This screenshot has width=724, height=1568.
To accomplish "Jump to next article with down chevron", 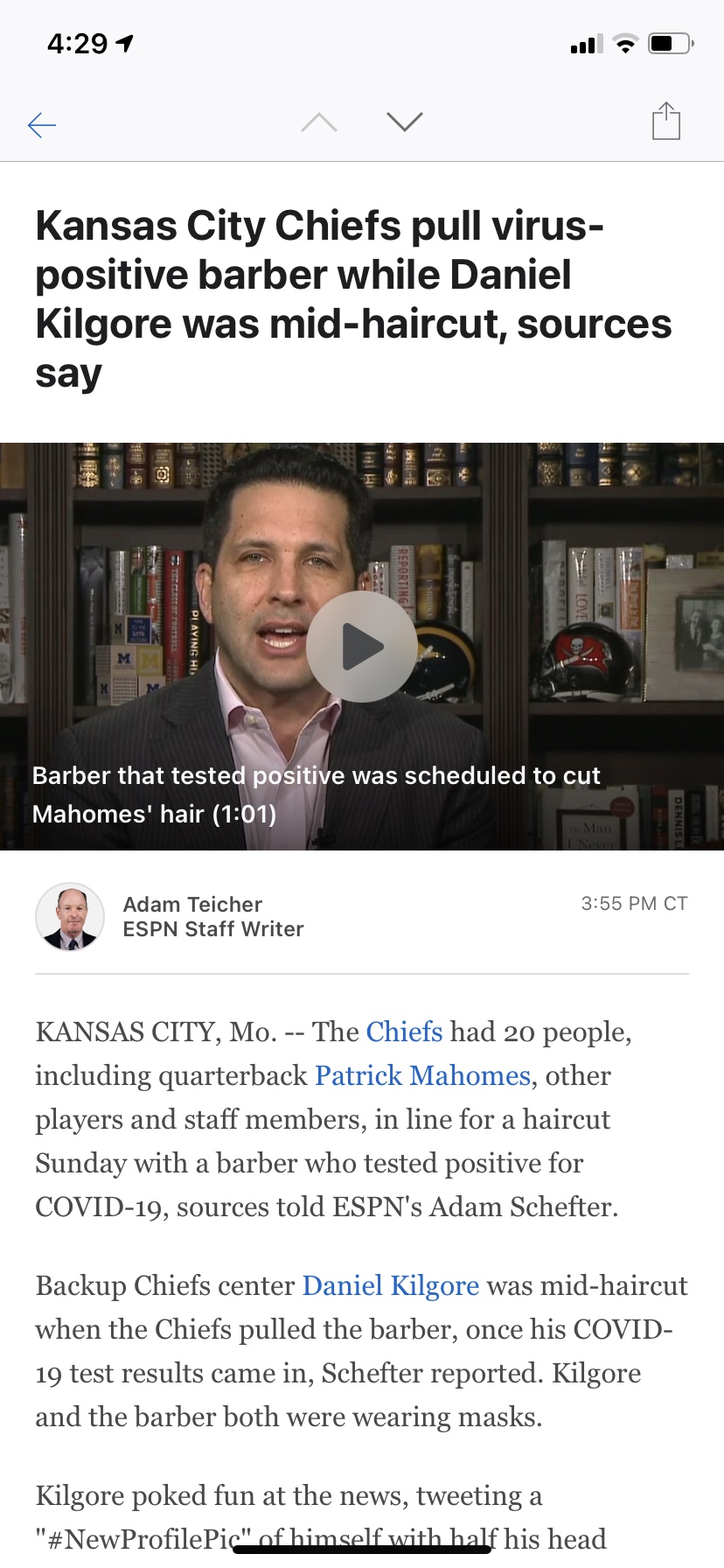I will (404, 122).
